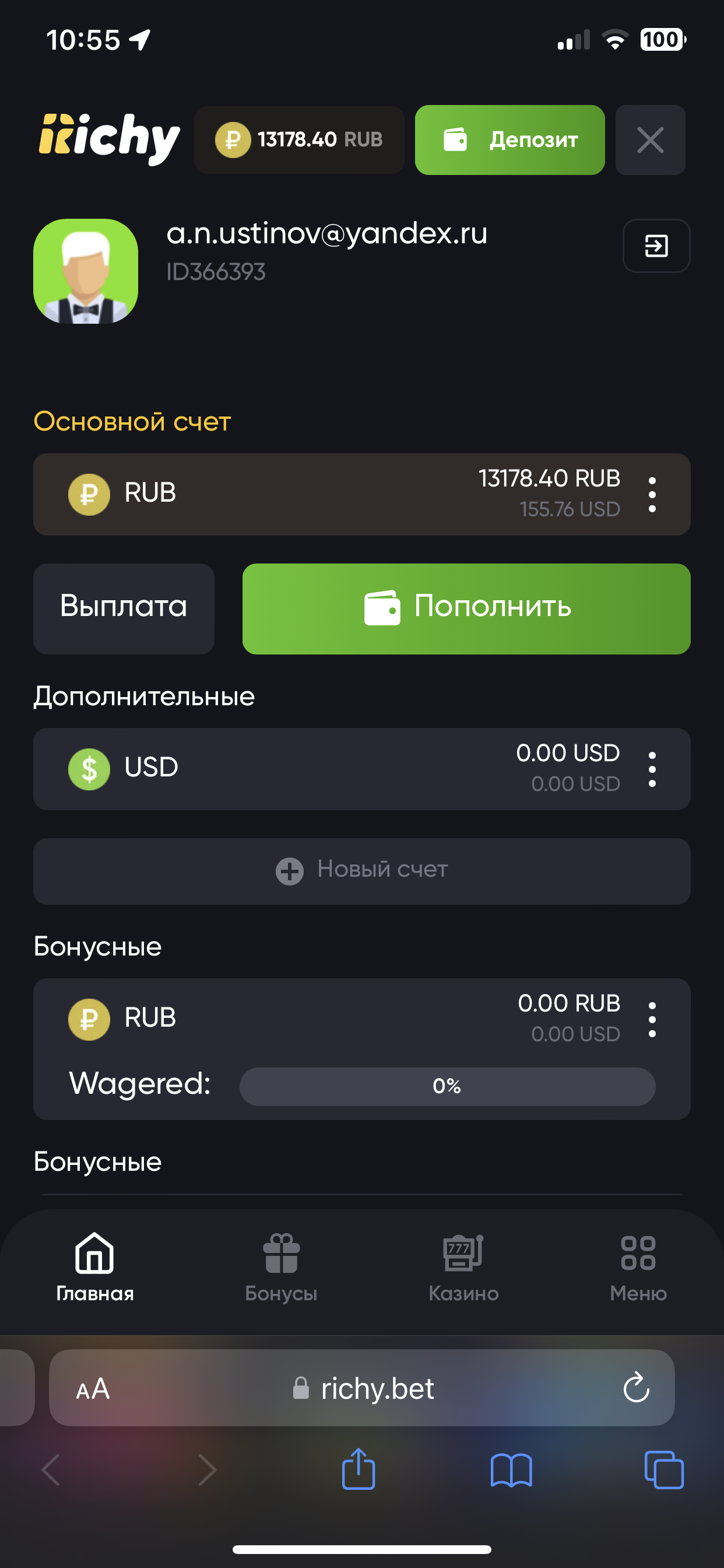The height and width of the screenshot is (1568, 724).
Task: Tap the green Депозит button
Action: point(509,140)
